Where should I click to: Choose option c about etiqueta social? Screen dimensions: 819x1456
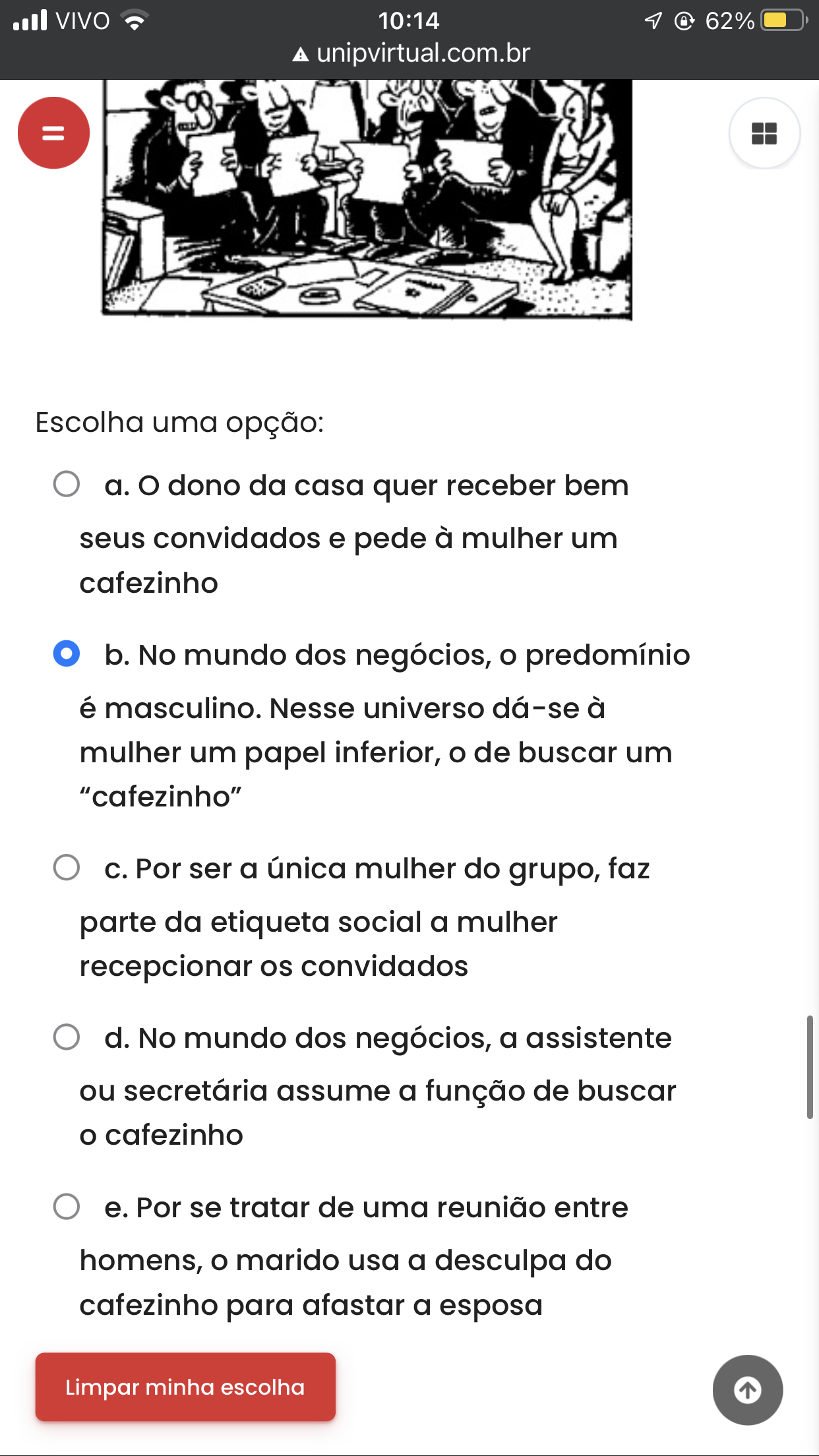67,868
